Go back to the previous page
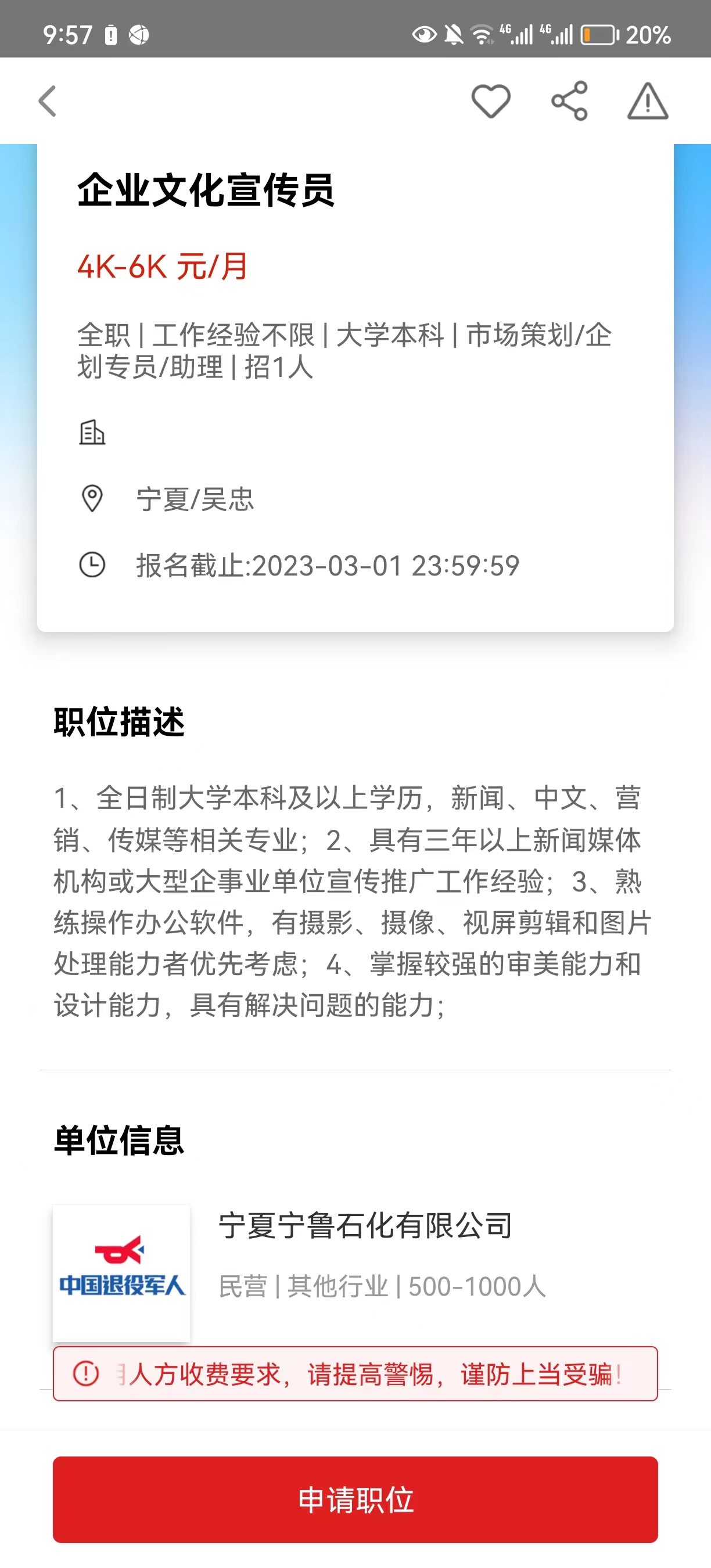This screenshot has height=1568, width=711. 48,101
